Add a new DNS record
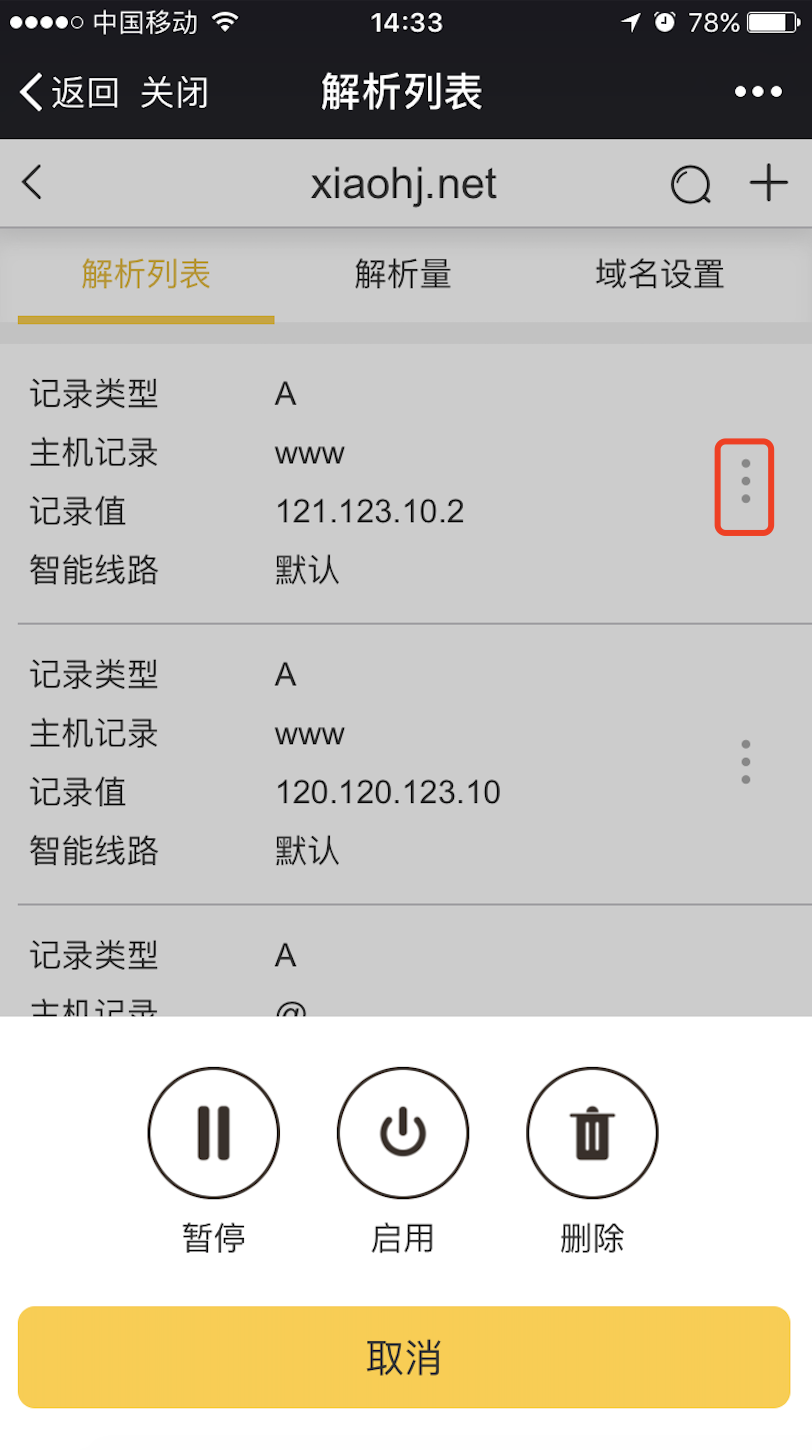Viewport: 812px width, 1450px height. [768, 183]
